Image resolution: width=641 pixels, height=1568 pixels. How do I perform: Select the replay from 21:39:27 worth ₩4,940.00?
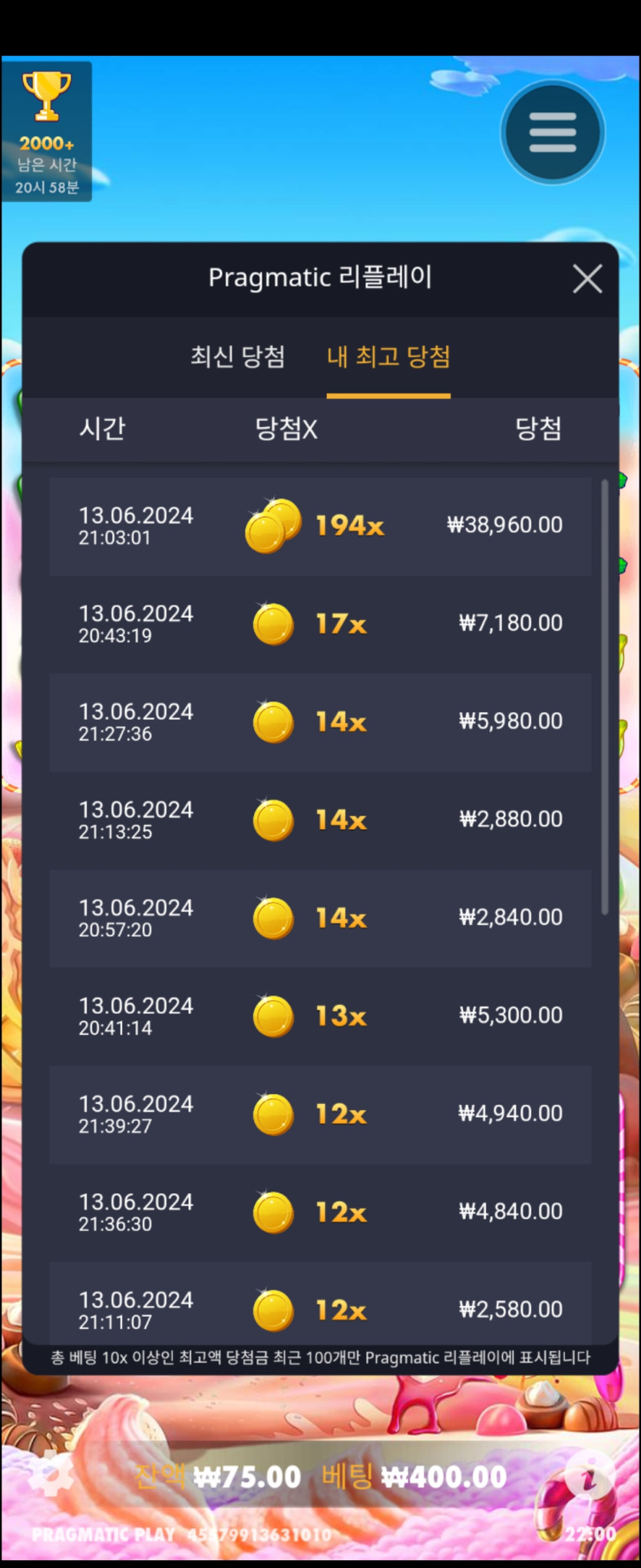(320, 1114)
